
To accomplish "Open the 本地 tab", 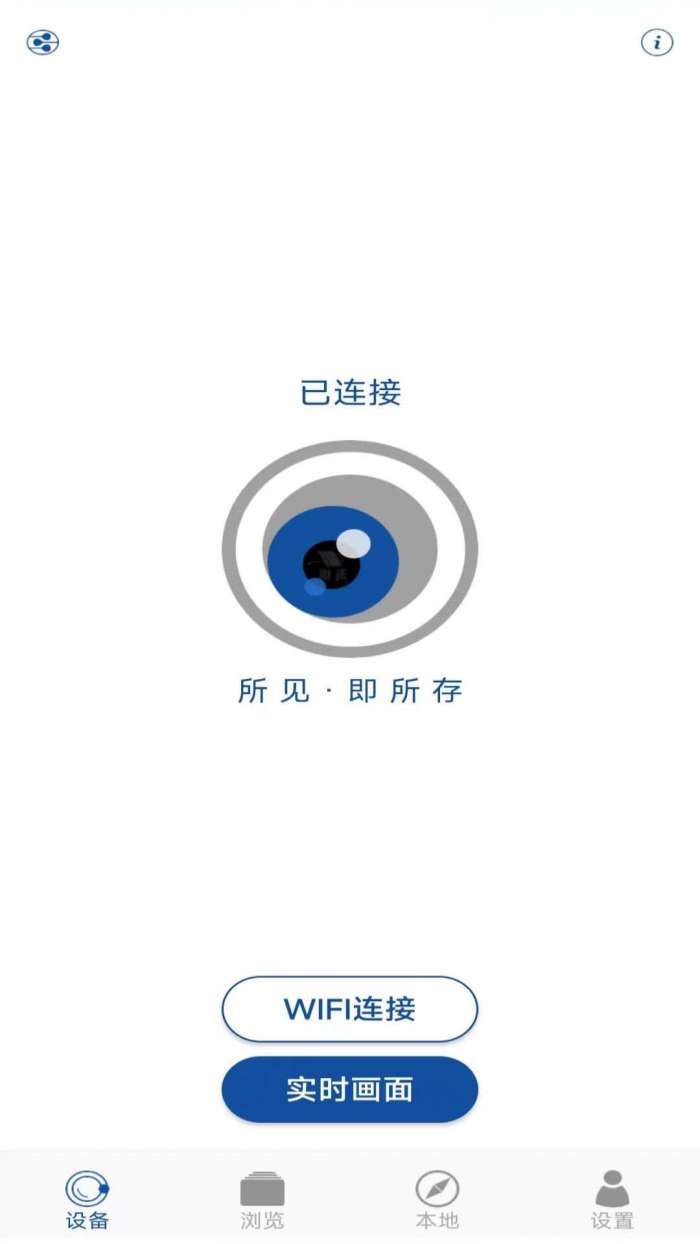I will tap(437, 1199).
